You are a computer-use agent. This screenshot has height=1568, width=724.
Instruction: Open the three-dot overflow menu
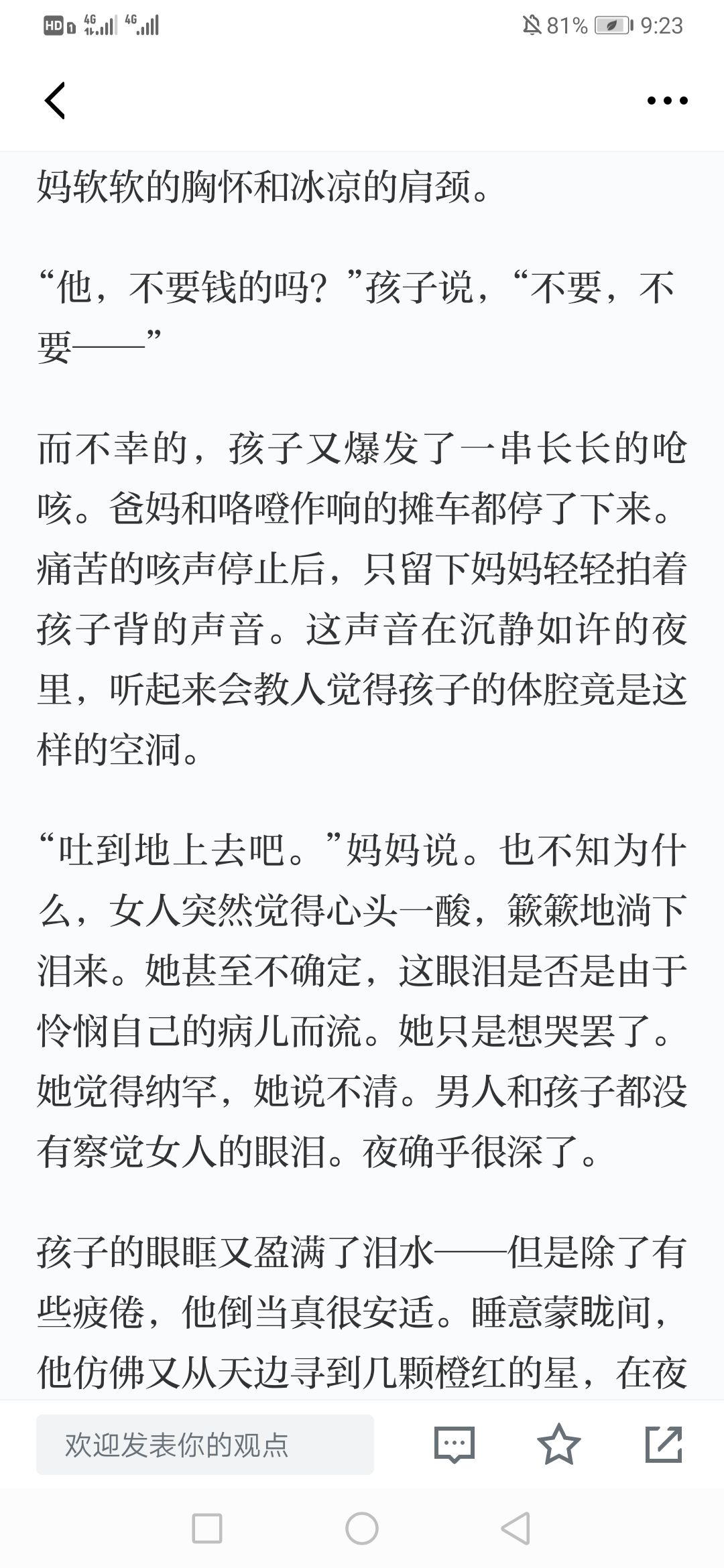tap(667, 101)
